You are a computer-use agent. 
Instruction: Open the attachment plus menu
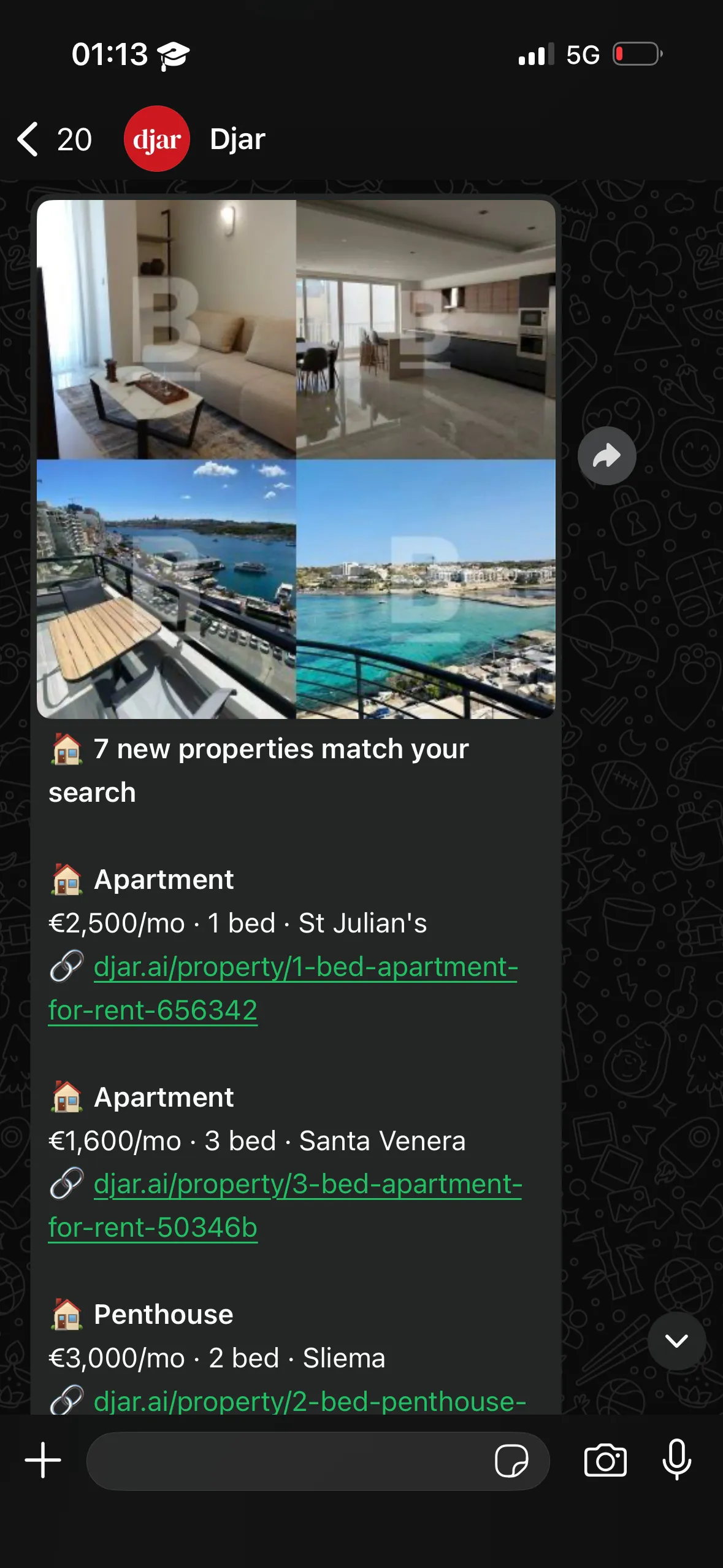click(x=43, y=1461)
